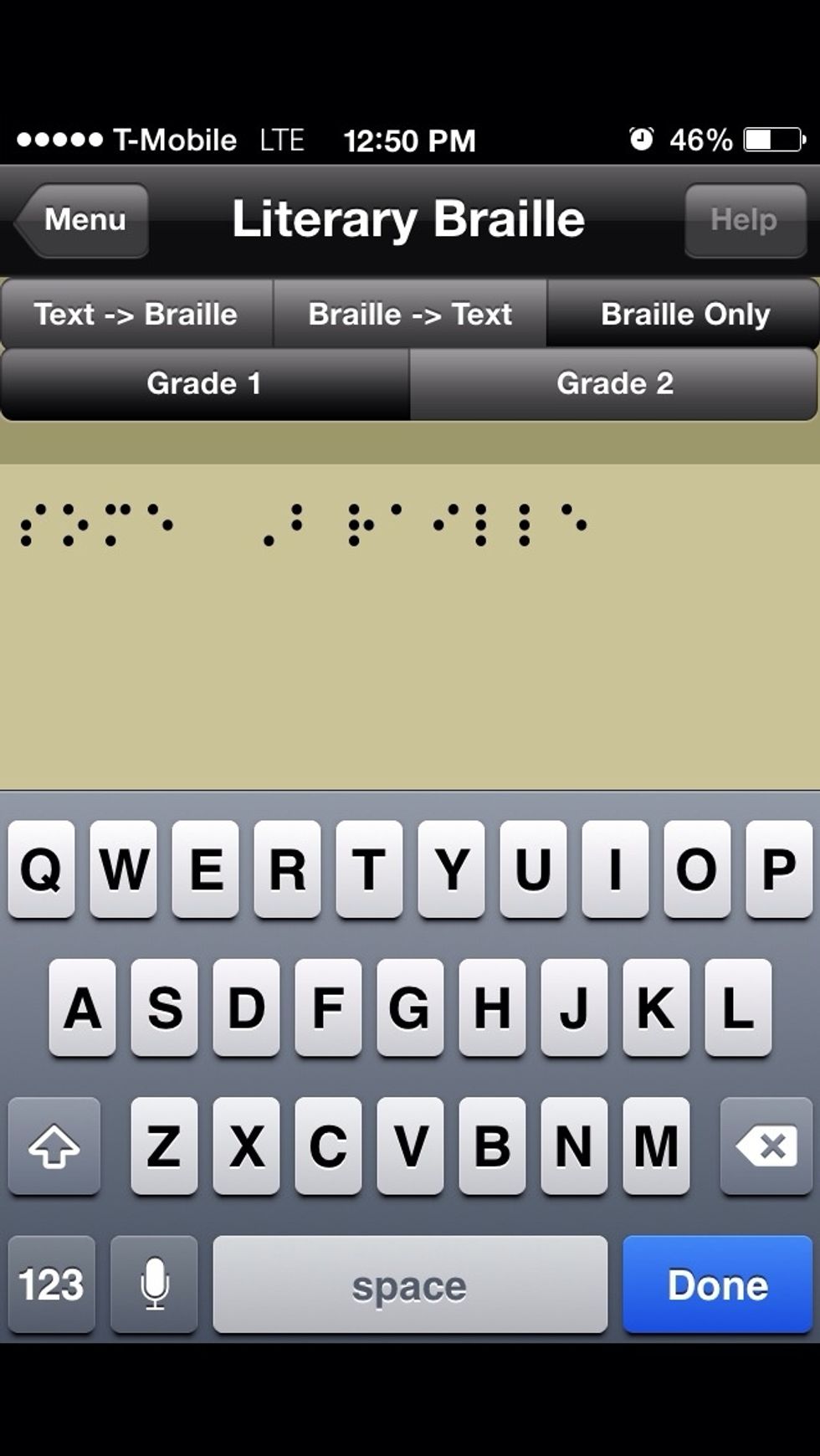Tap the Literary Braille title bar
This screenshot has height=1456, width=820.
[409, 218]
